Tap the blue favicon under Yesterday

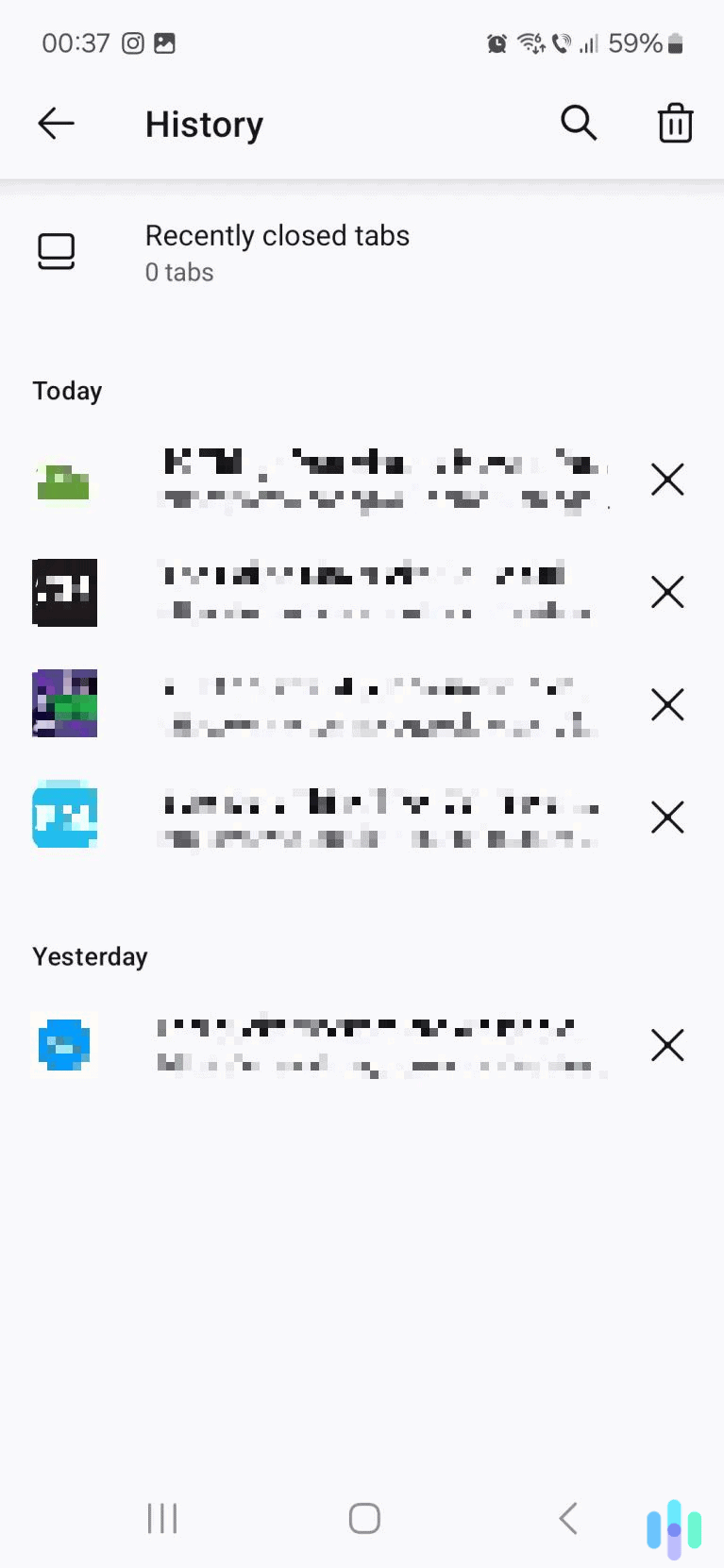64,1044
